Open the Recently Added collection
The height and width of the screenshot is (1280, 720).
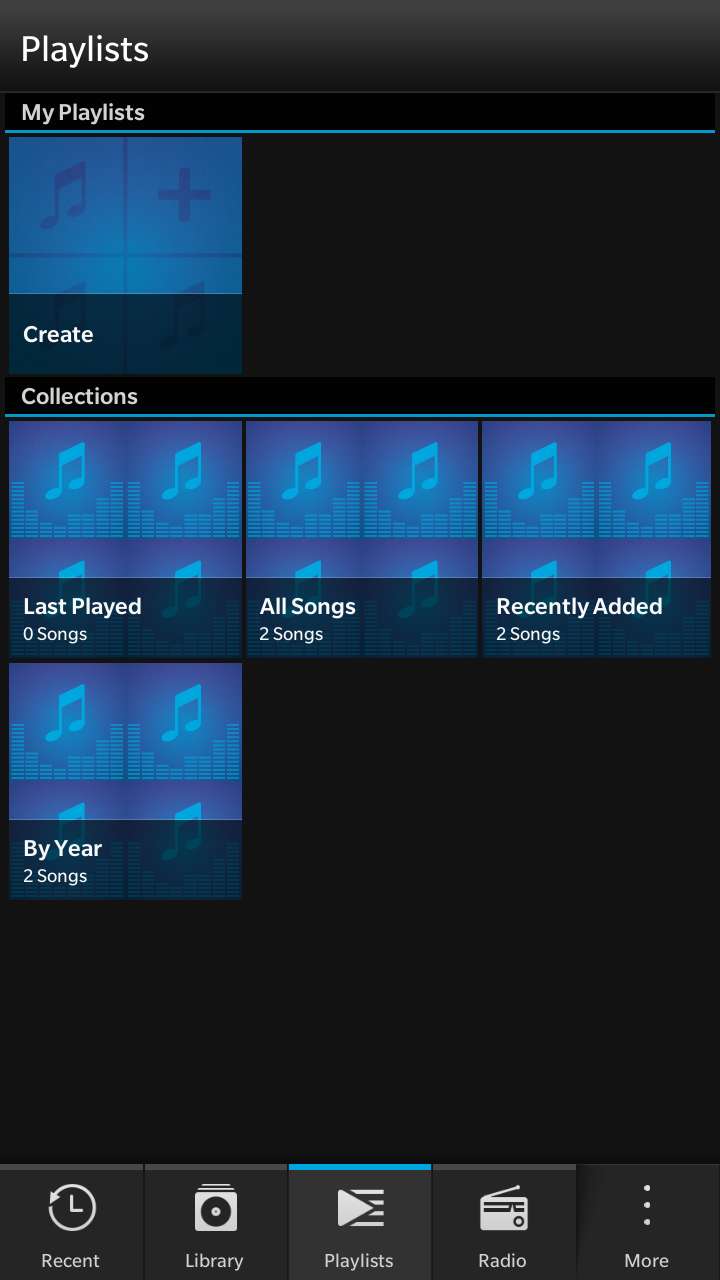click(597, 539)
